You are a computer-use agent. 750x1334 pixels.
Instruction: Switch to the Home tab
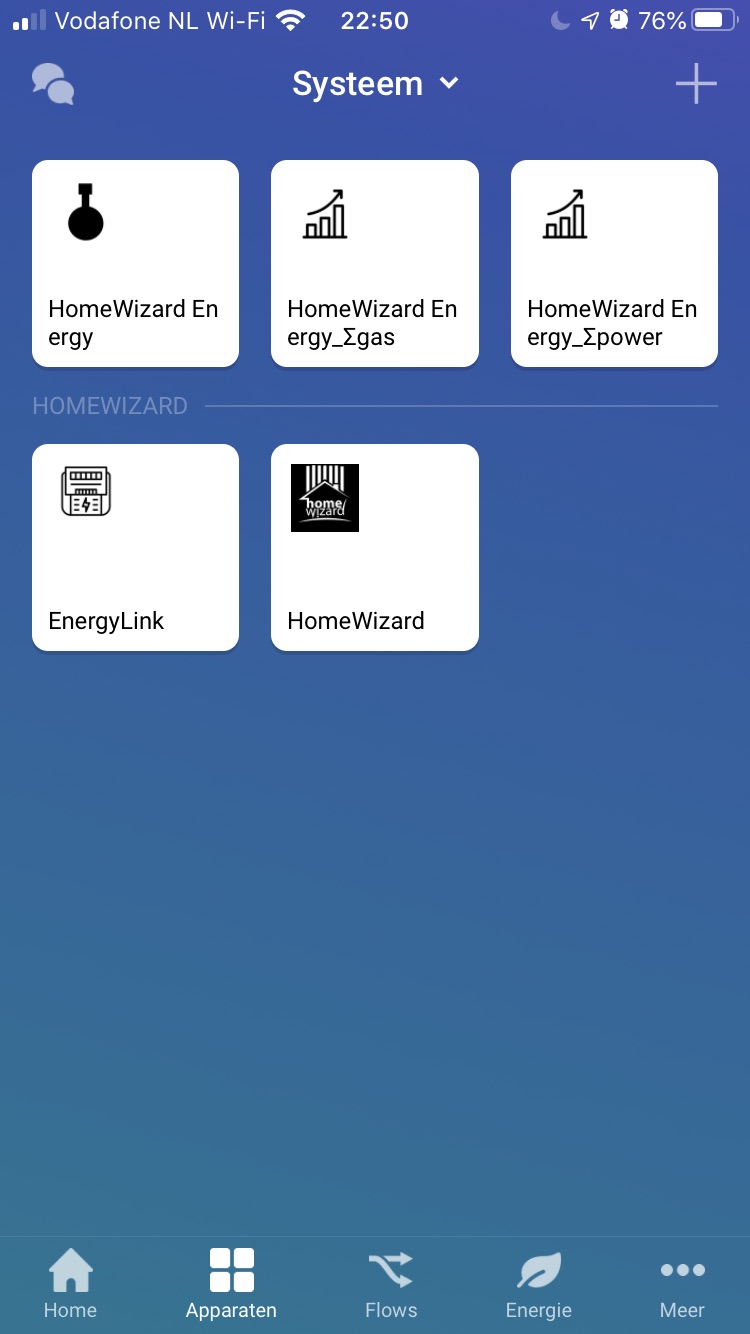point(70,1285)
